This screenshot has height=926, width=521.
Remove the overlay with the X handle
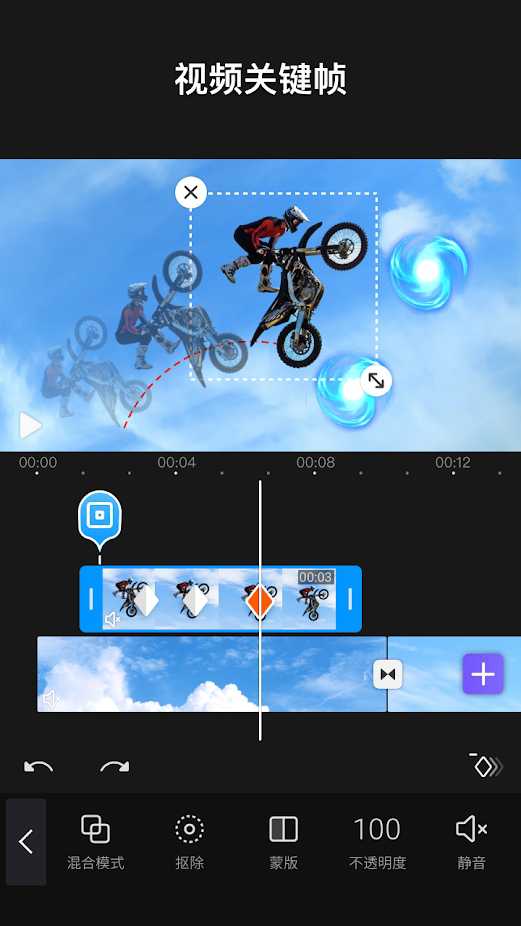(191, 193)
